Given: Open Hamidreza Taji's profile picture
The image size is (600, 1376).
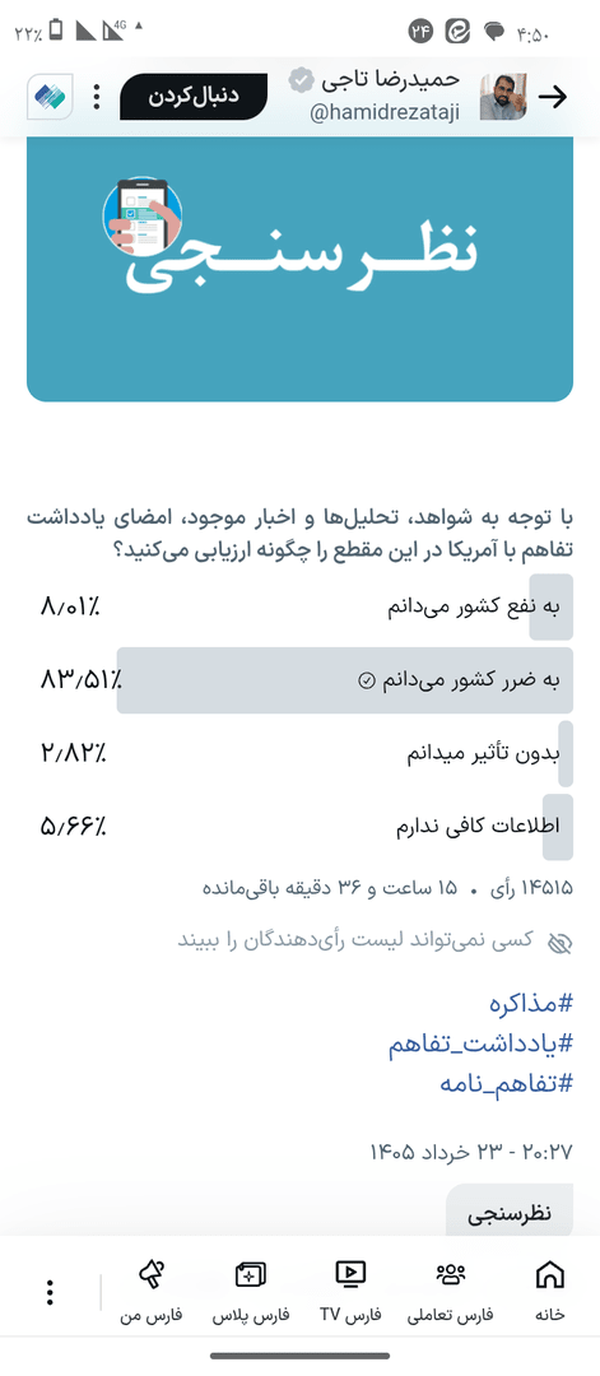Looking at the screenshot, I should (x=503, y=97).
